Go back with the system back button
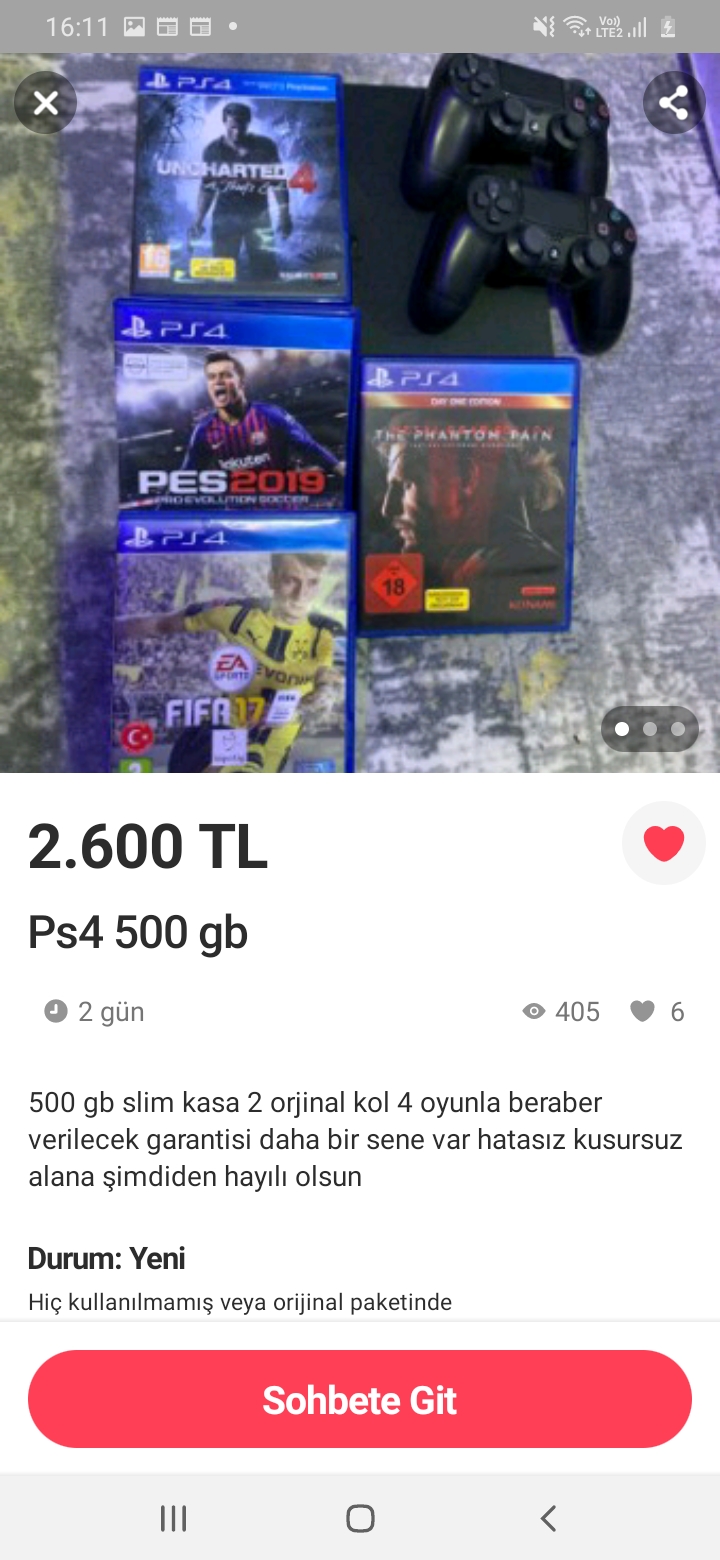The height and width of the screenshot is (1560, 720). (548, 1518)
